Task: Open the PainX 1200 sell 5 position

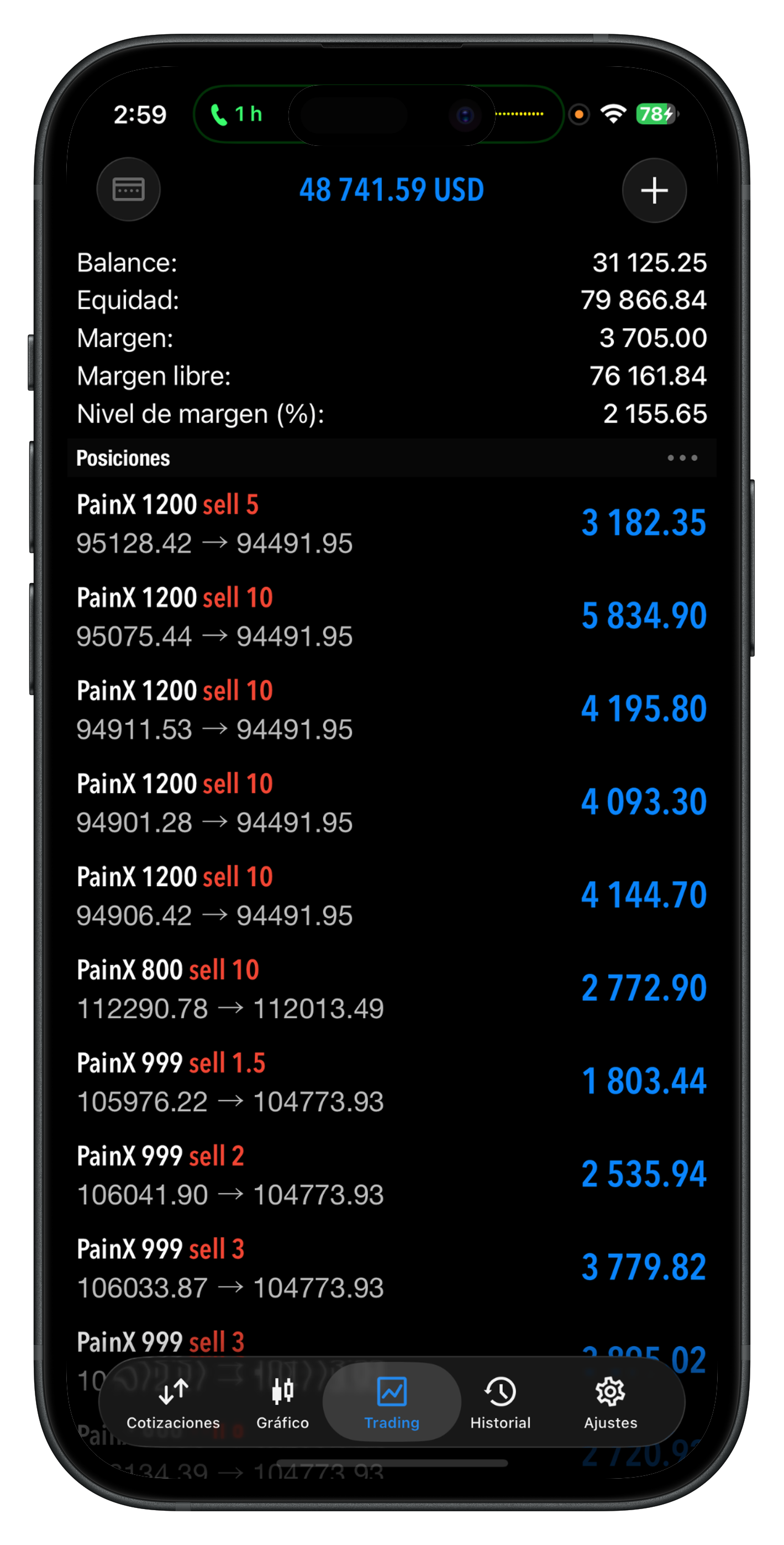Action: coord(392,523)
